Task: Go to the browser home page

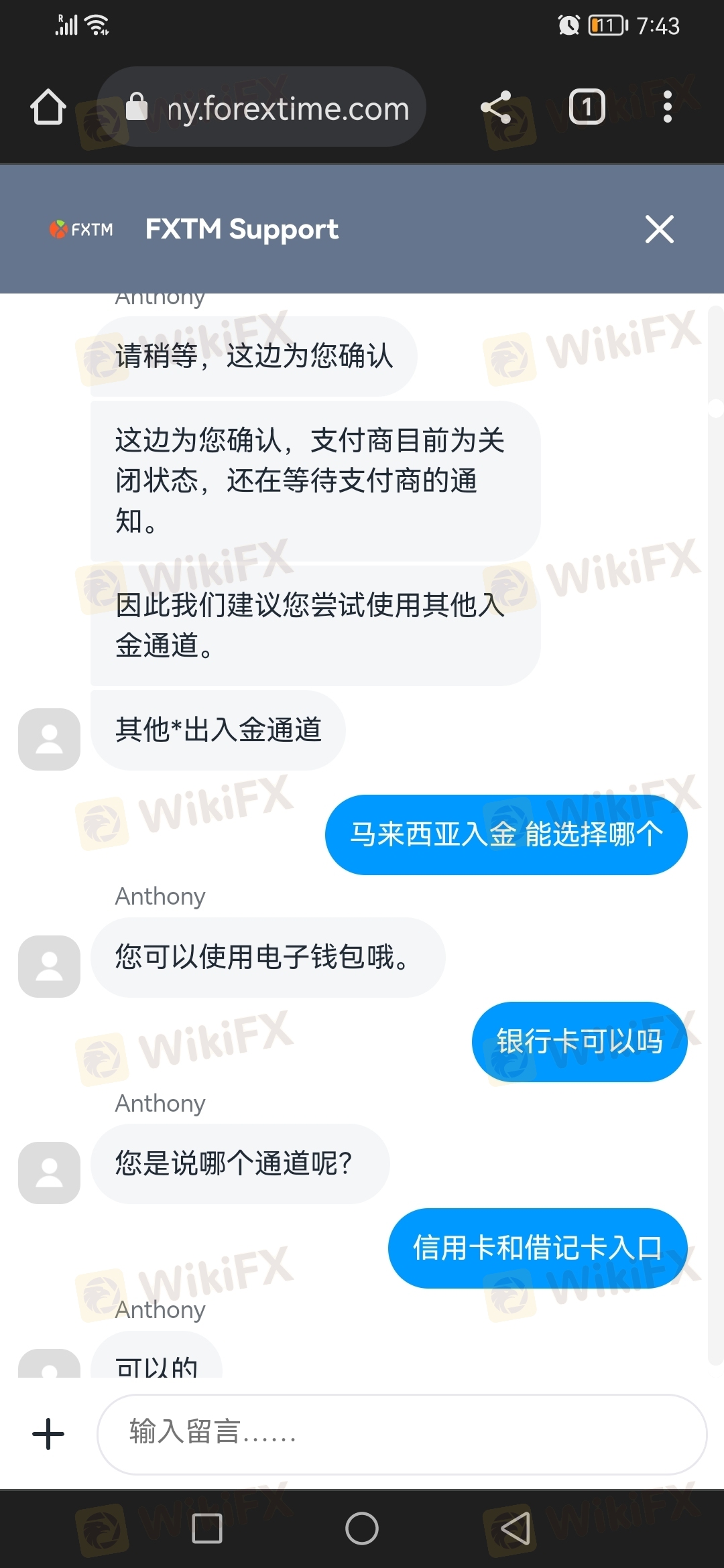Action: pos(48,107)
